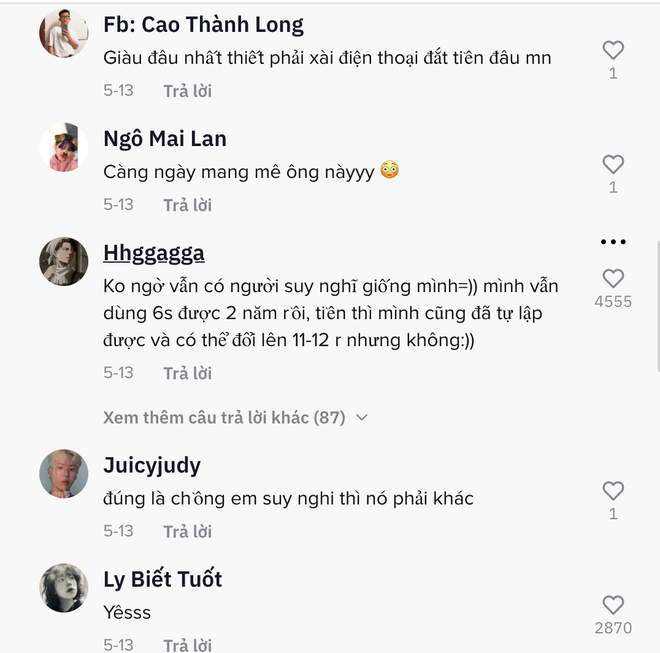Reply to Ly Biết Tuốt's comment
Viewport: 660px width, 653px height.
(x=188, y=645)
